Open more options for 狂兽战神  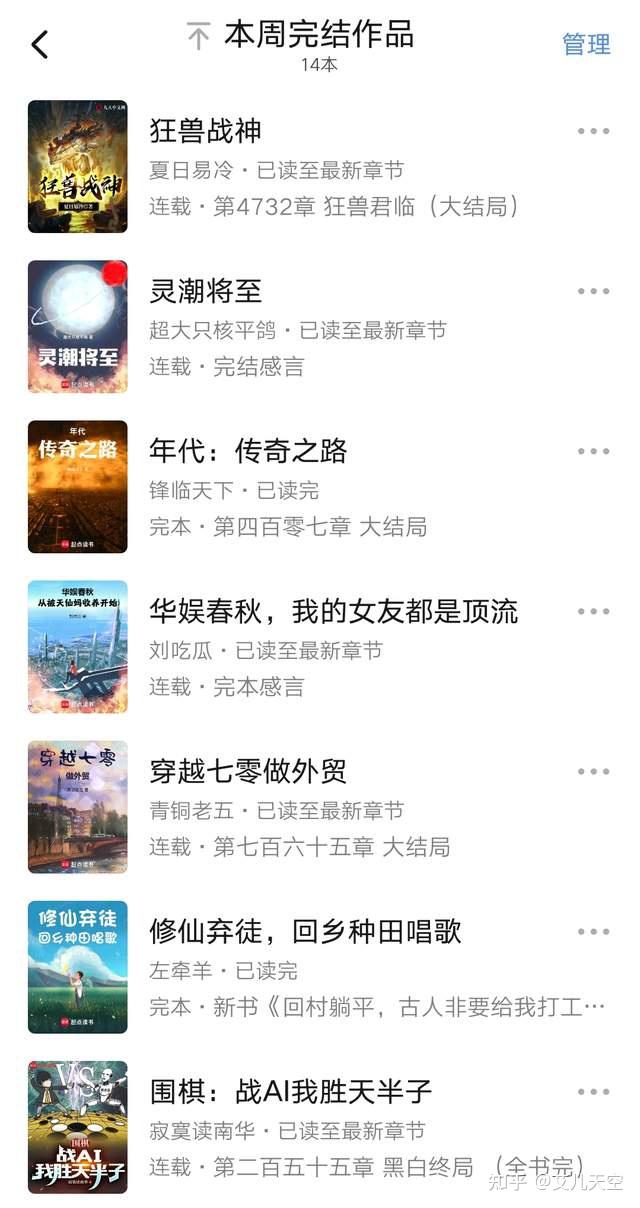(x=593, y=131)
